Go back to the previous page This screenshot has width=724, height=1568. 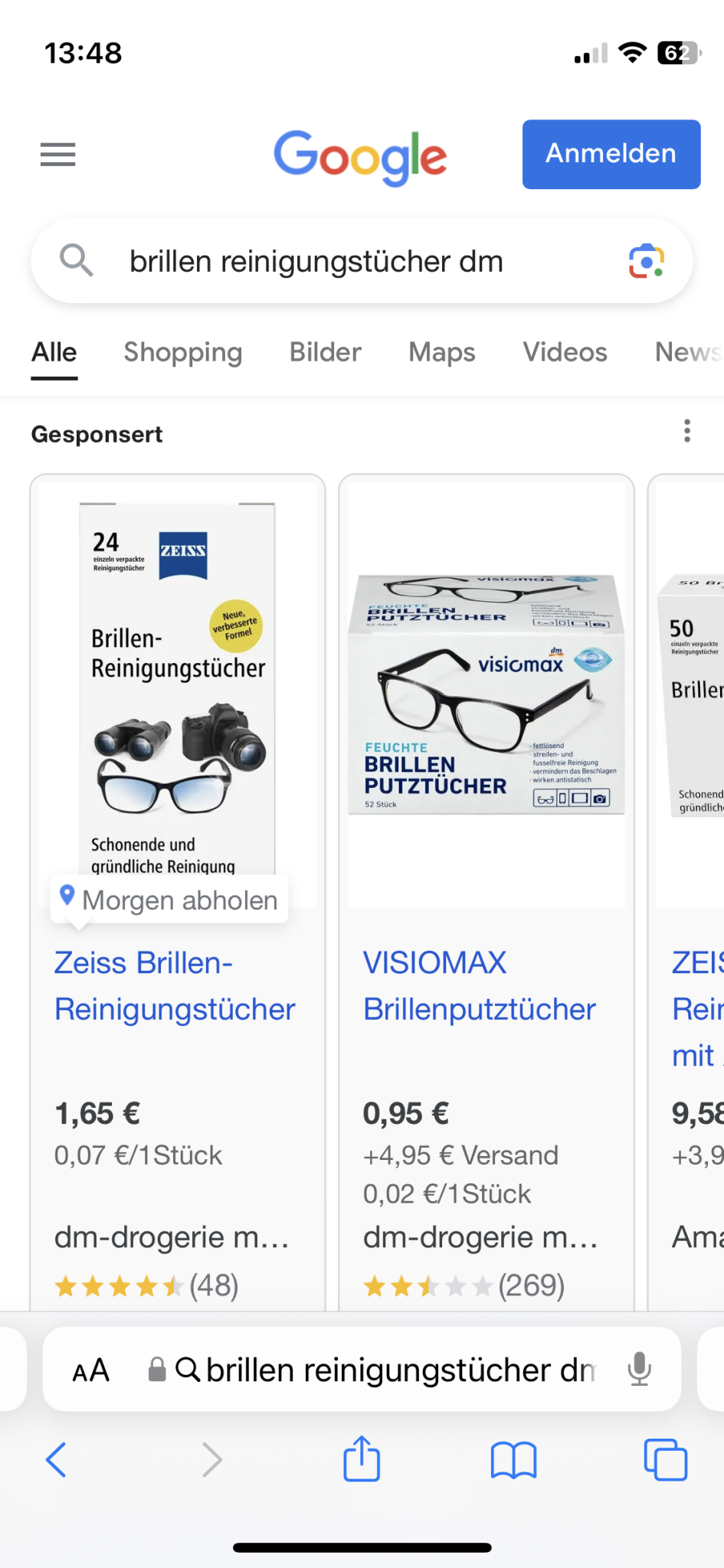point(57,1459)
